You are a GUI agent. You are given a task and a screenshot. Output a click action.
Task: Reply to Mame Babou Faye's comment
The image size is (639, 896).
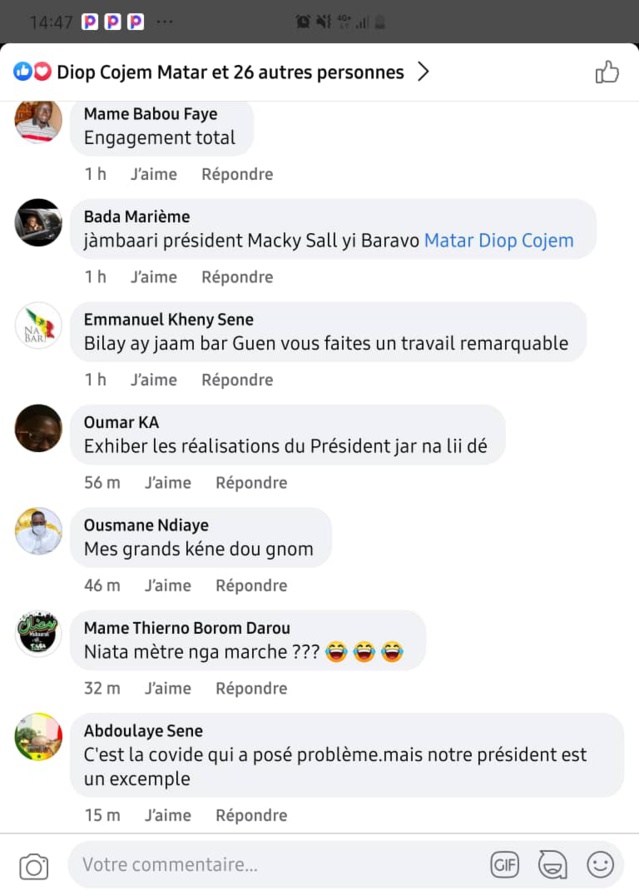237,174
